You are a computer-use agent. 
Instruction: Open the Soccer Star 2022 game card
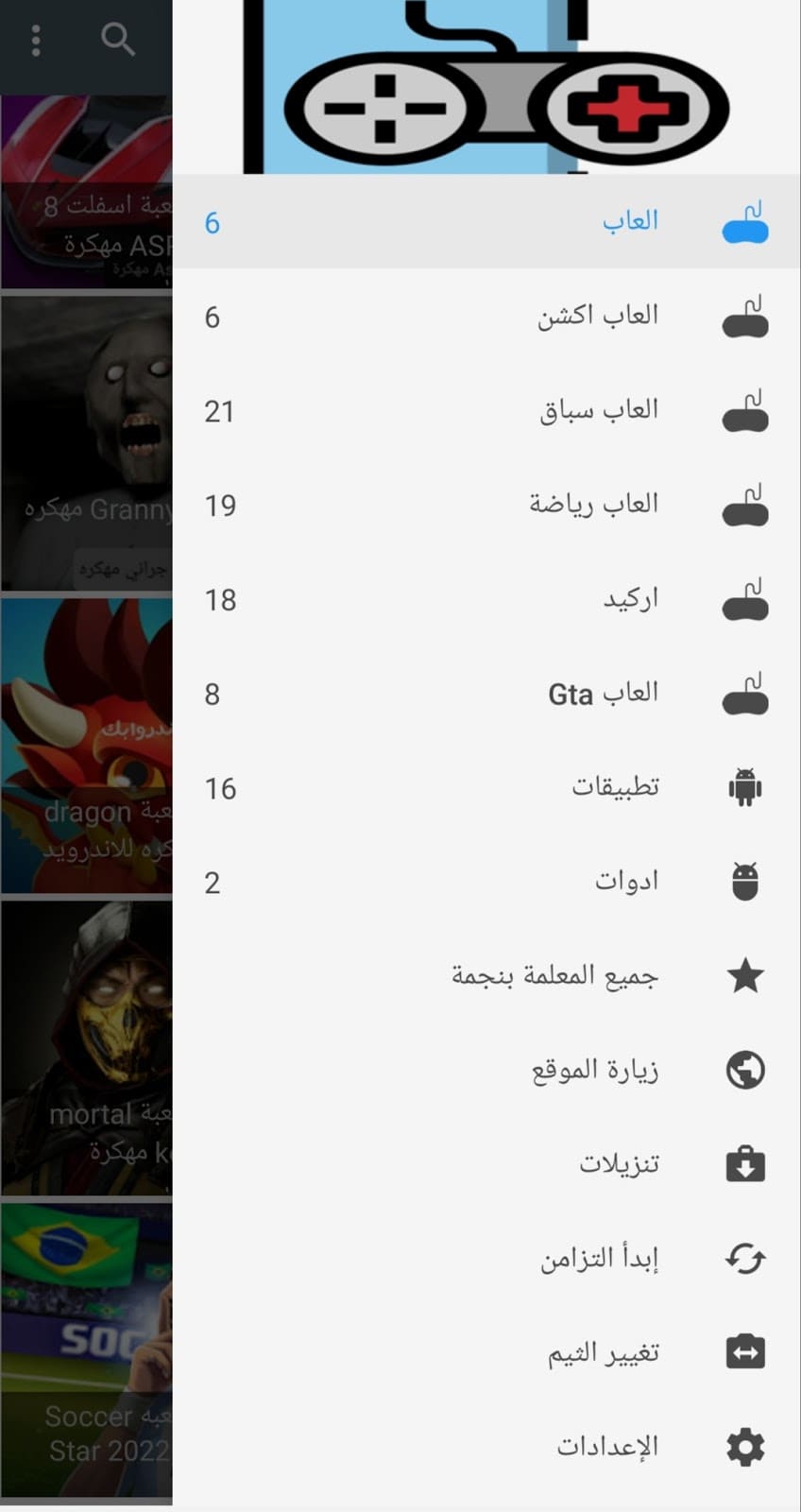pyautogui.click(x=86, y=1349)
